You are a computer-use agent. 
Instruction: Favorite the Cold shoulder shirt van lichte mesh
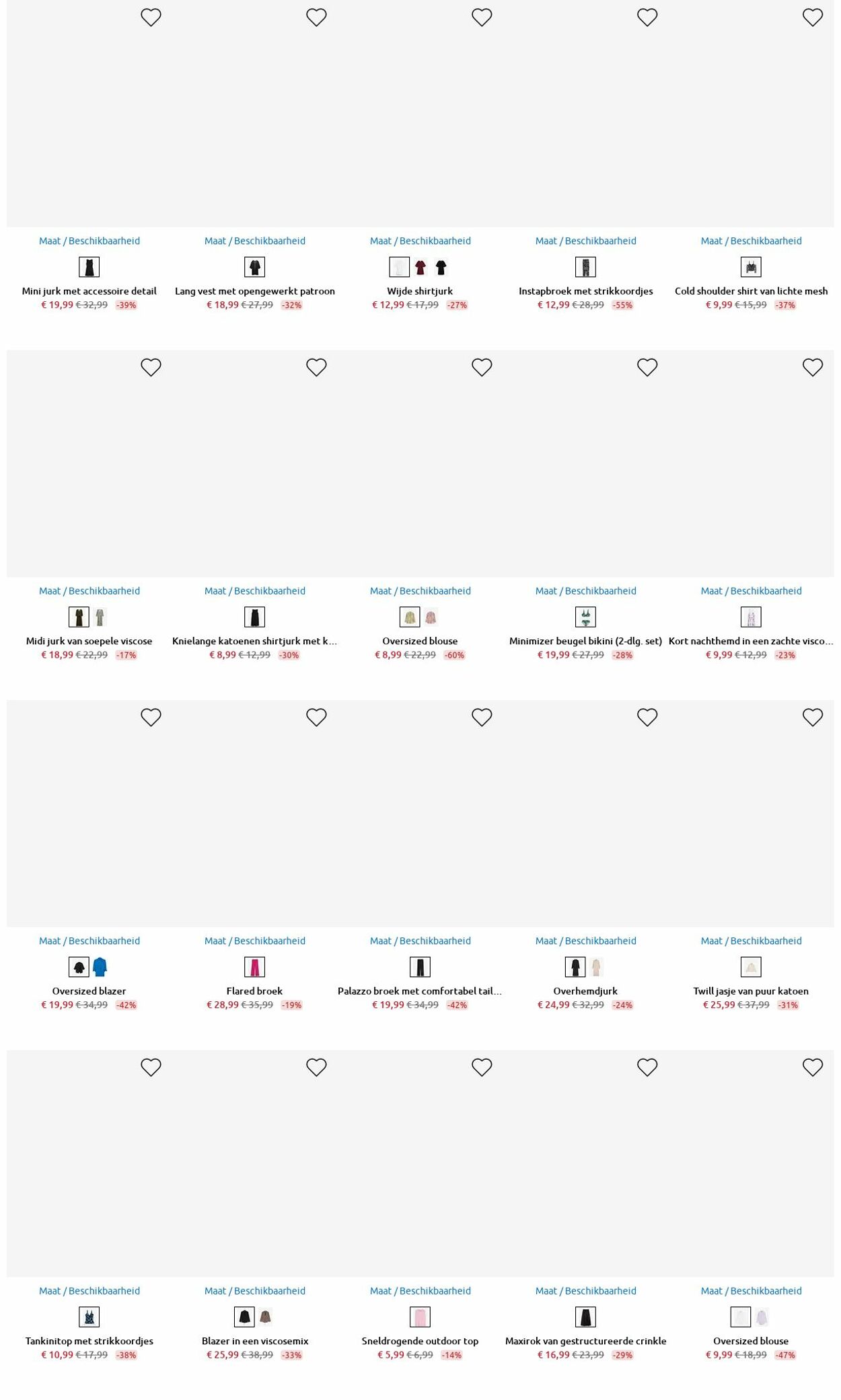click(813, 17)
